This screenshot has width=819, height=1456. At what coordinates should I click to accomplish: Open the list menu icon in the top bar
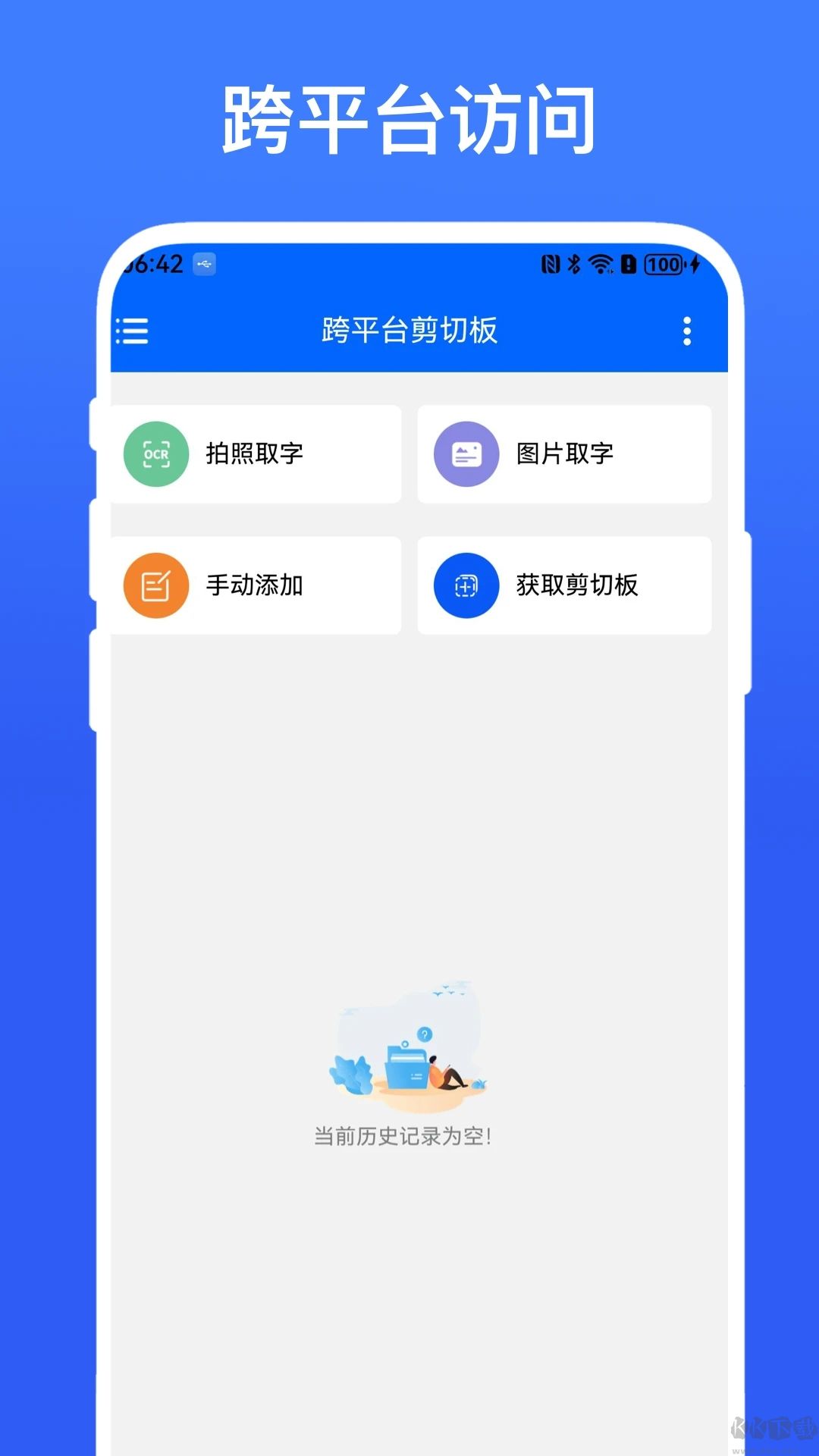click(x=132, y=332)
